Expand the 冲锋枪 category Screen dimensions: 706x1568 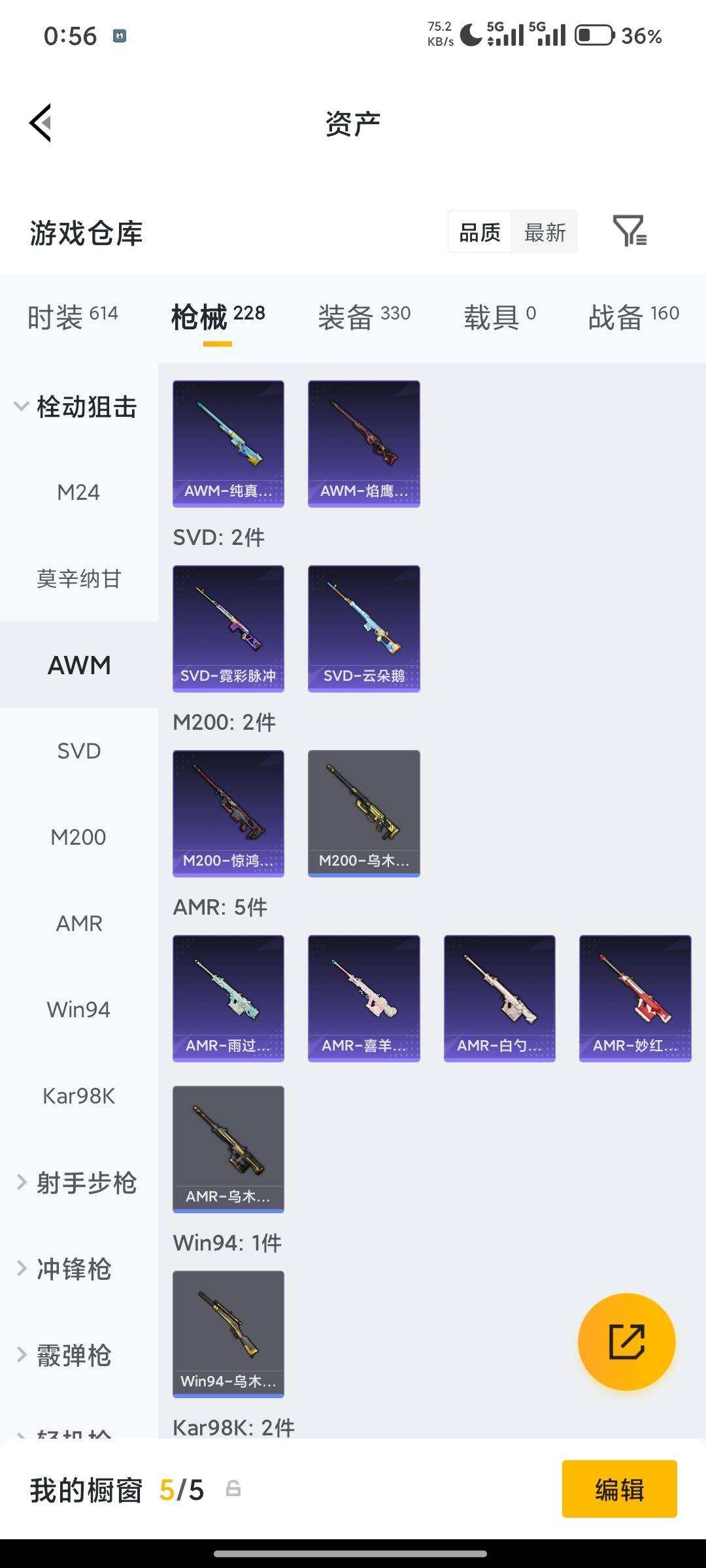pos(65,1269)
